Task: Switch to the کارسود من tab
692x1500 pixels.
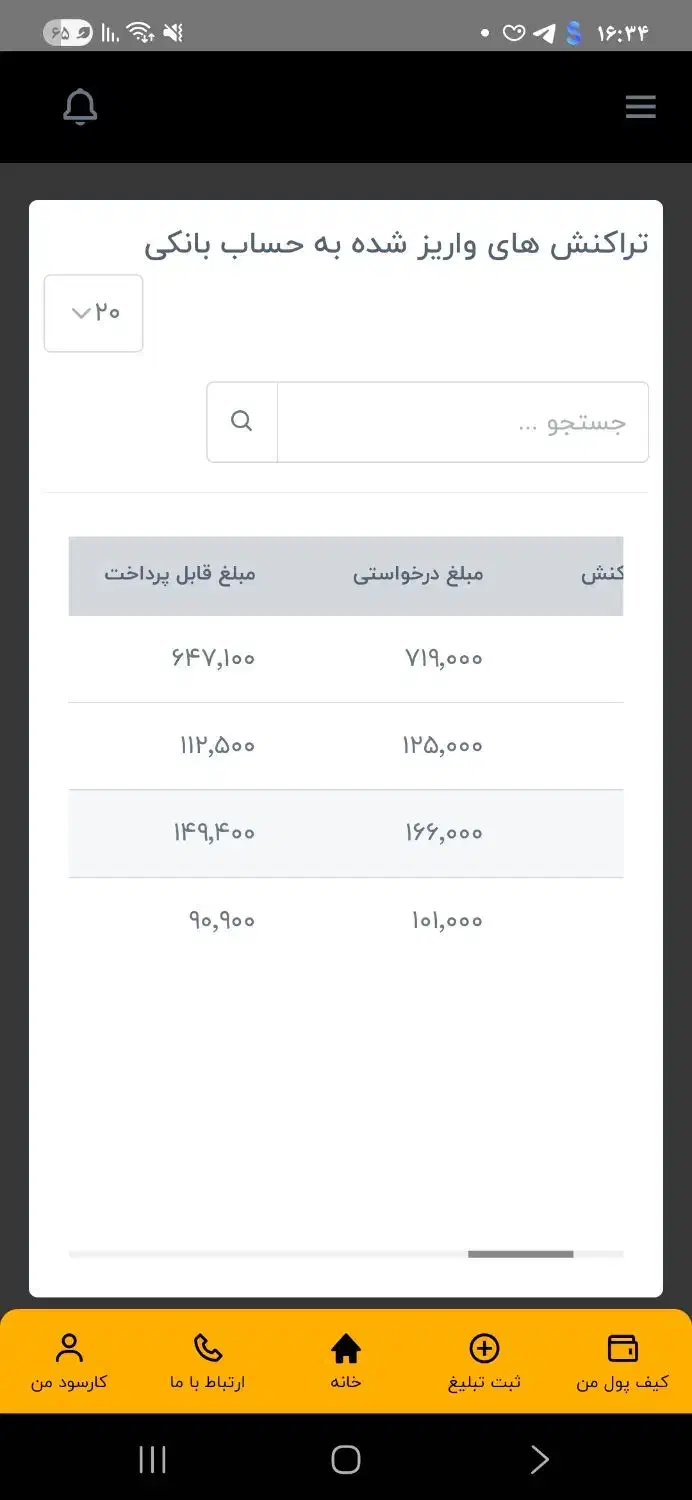Action: coord(69,1362)
